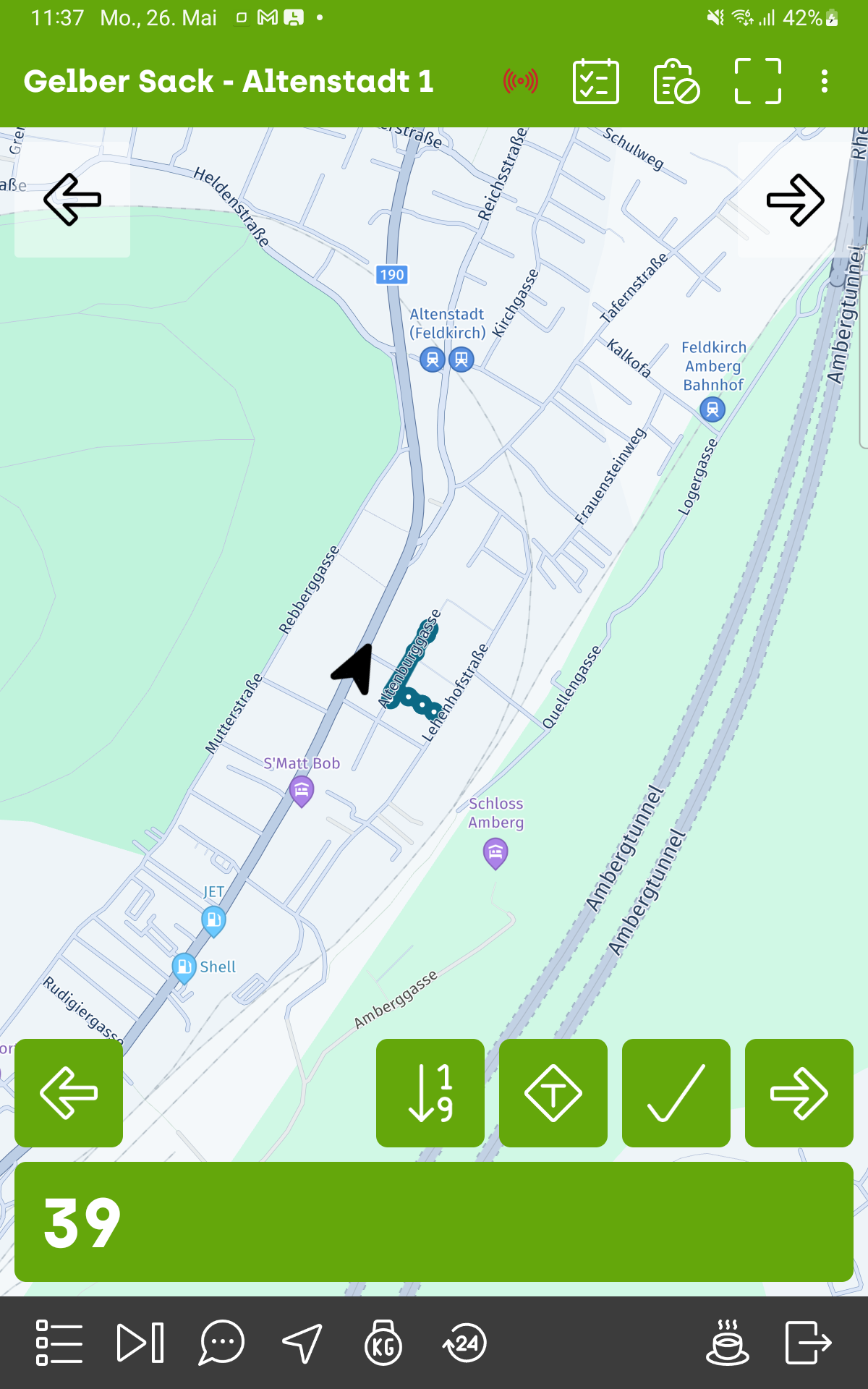Viewport: 868px width, 1389px height.
Task: Mark stop done with the checkmark button
Action: [676, 1093]
